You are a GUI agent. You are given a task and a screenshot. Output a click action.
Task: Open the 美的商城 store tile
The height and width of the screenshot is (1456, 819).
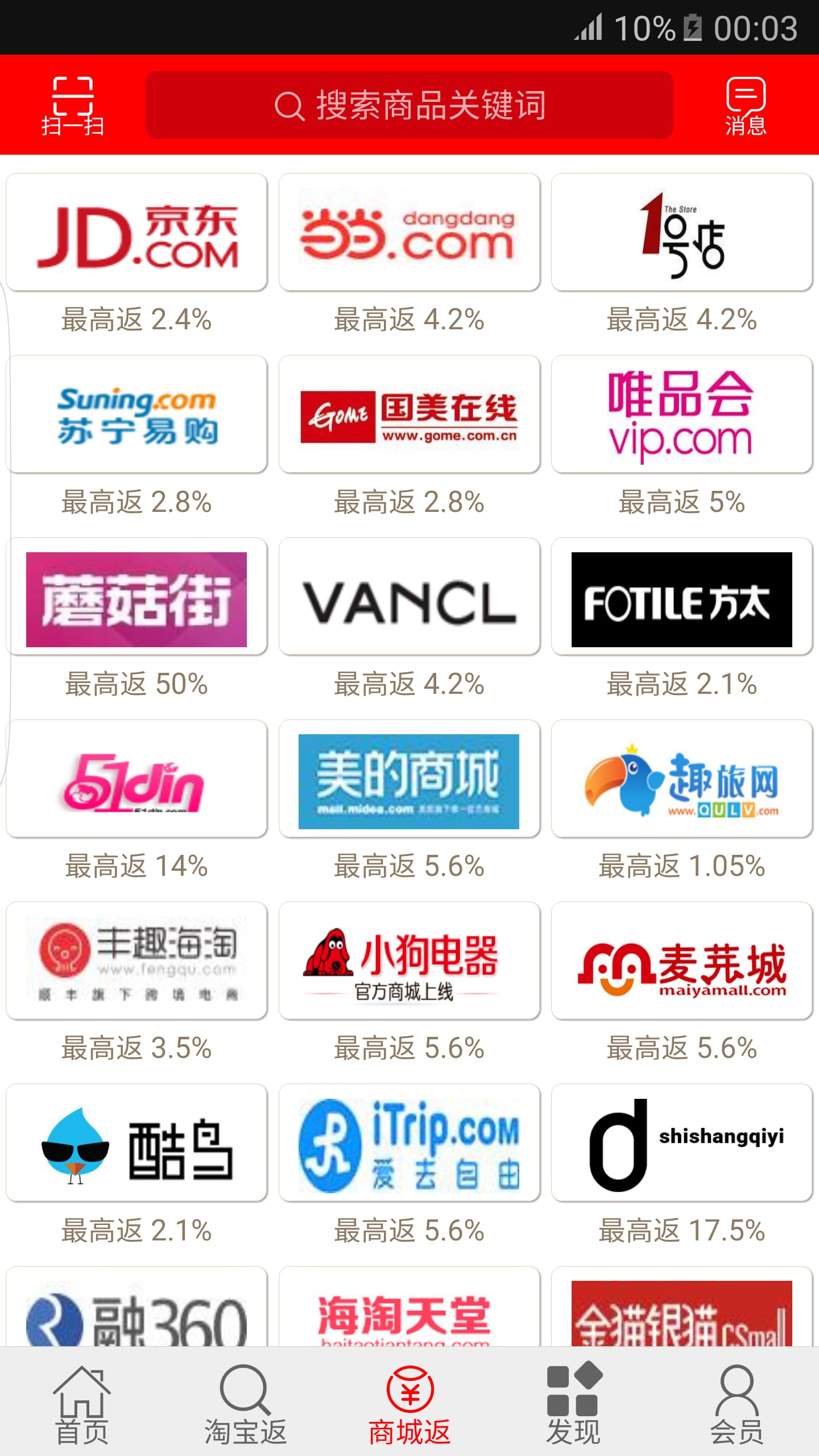(409, 780)
